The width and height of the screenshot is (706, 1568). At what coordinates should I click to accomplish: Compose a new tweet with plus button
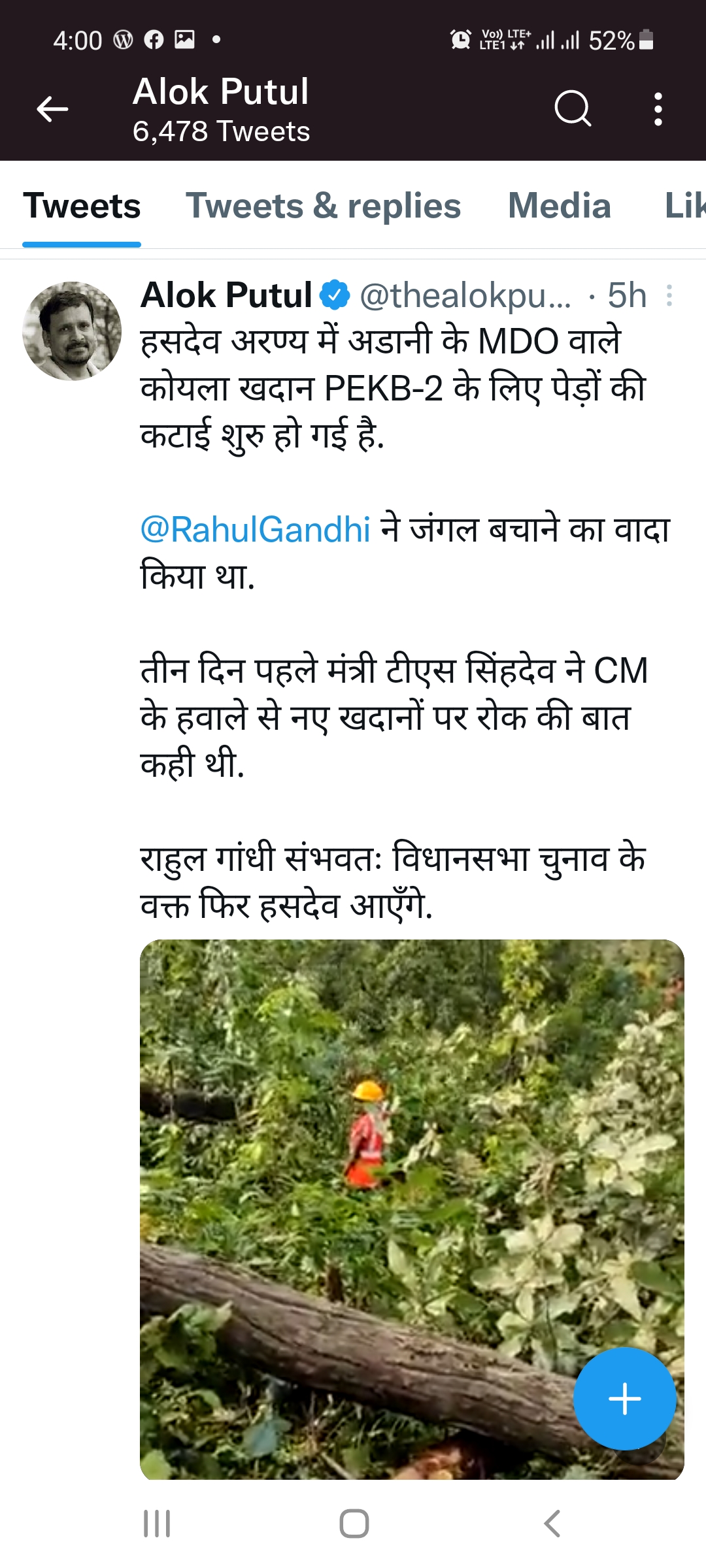pos(624,1398)
